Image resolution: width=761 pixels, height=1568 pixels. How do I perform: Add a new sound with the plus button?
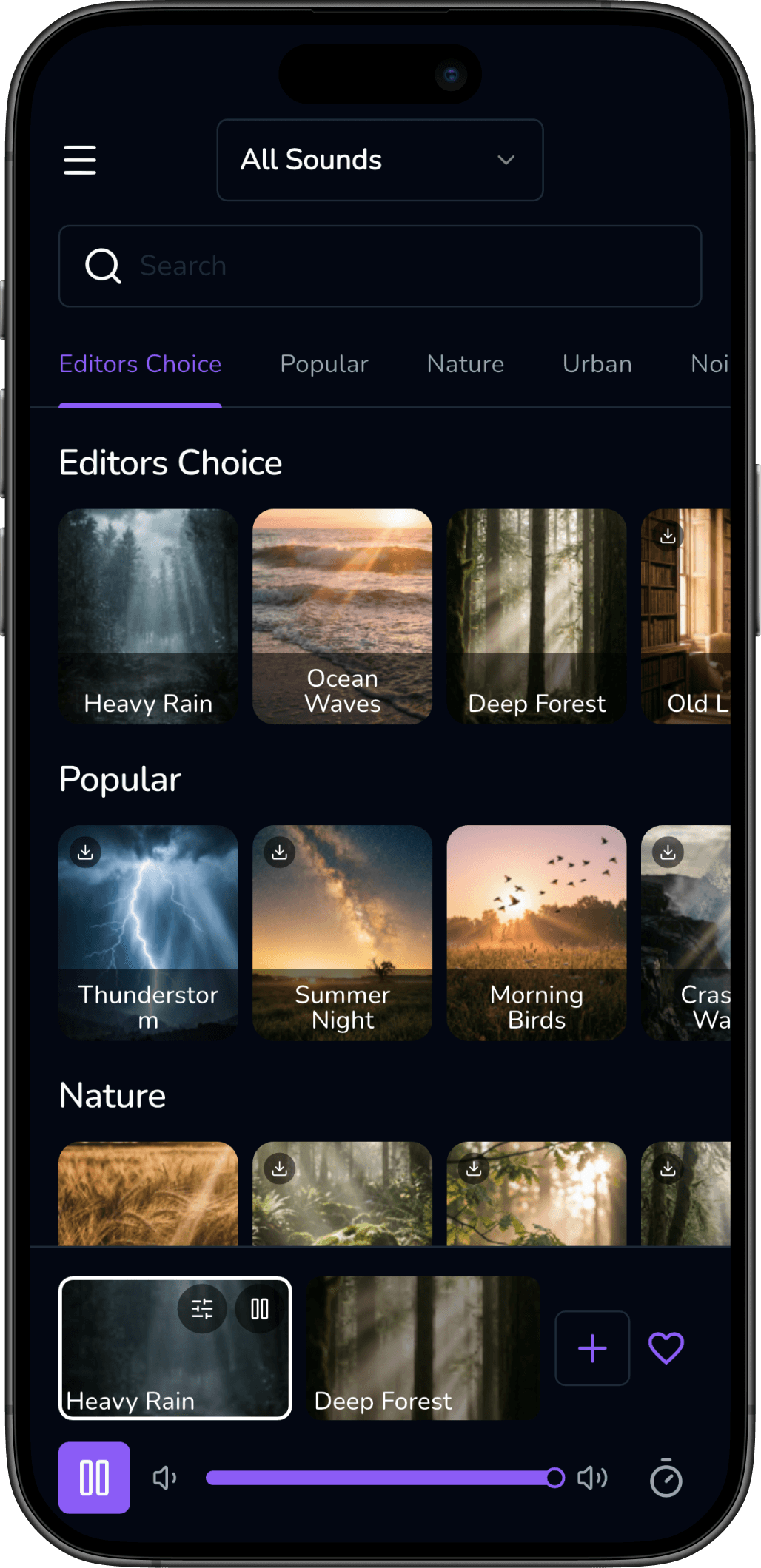click(591, 1348)
